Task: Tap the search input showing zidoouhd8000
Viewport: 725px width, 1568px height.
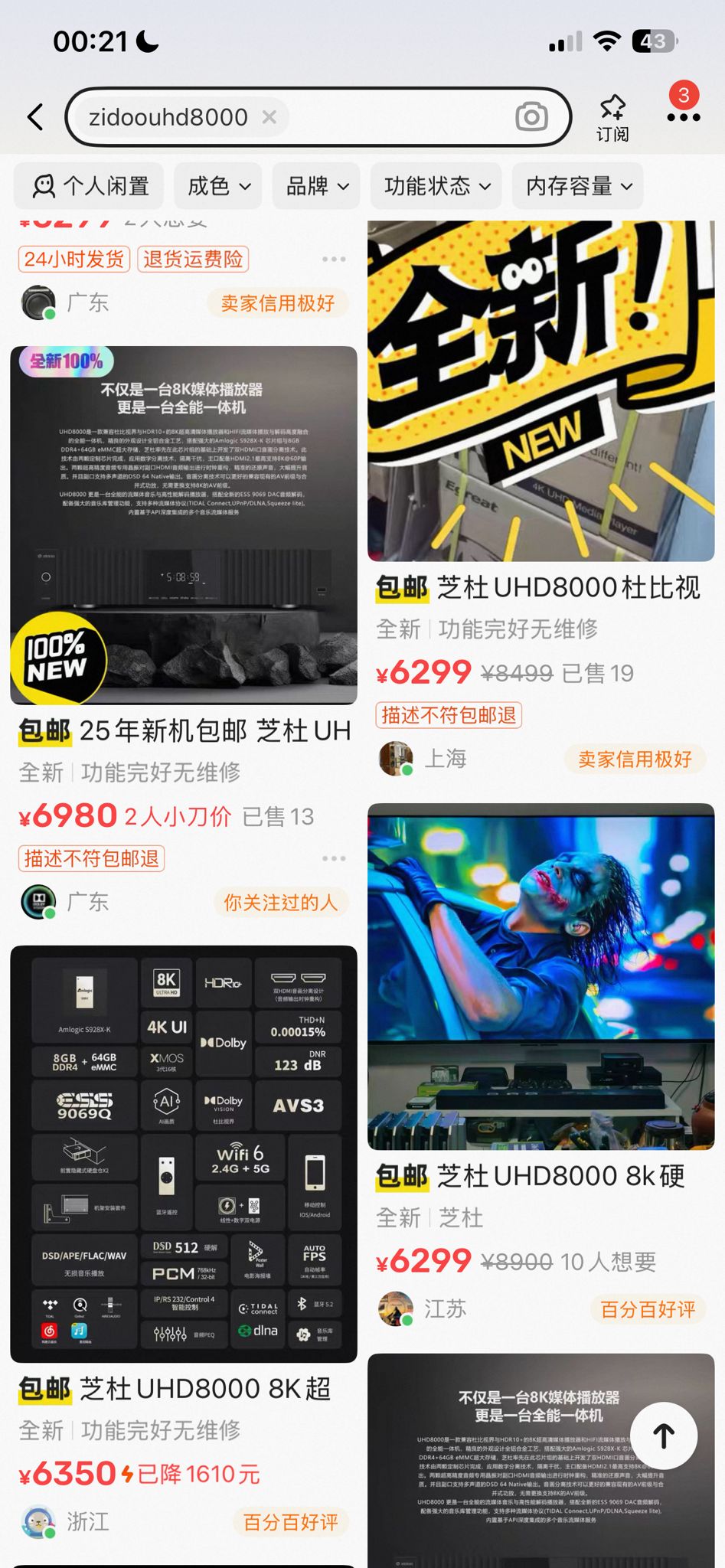Action: click(168, 116)
